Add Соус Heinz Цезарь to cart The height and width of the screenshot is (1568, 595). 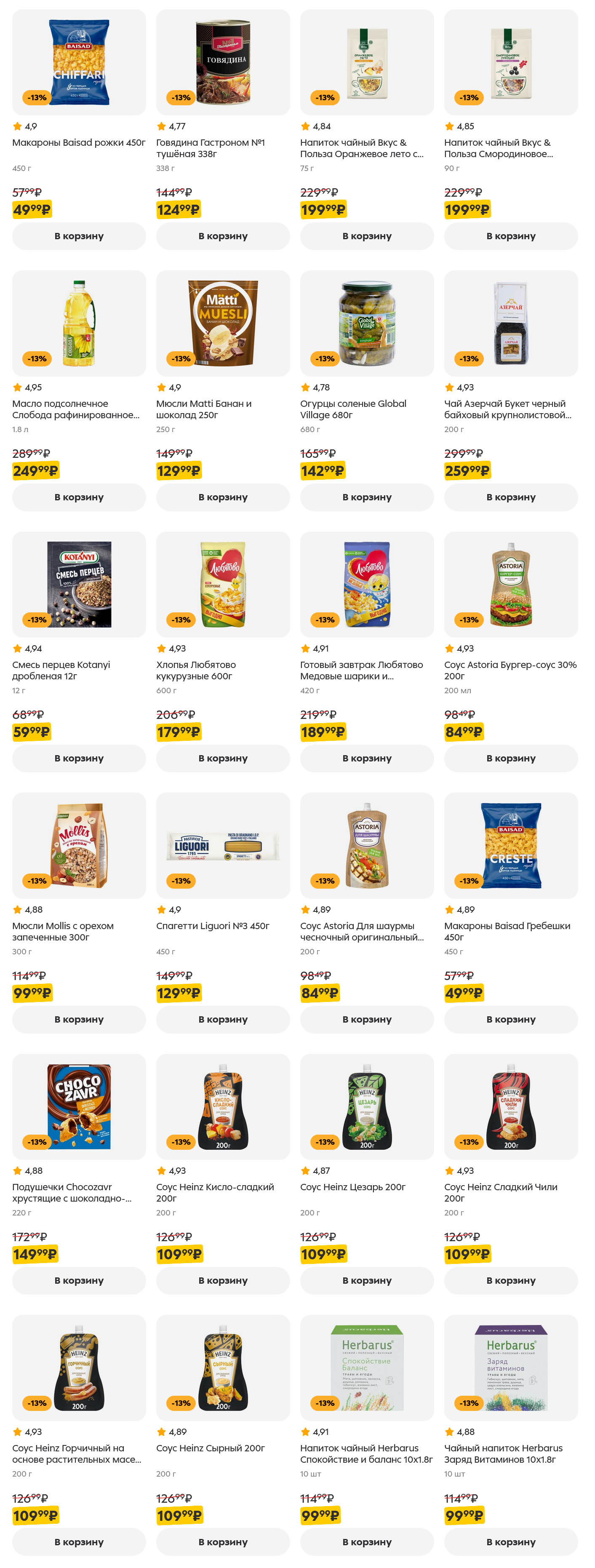click(x=367, y=1281)
